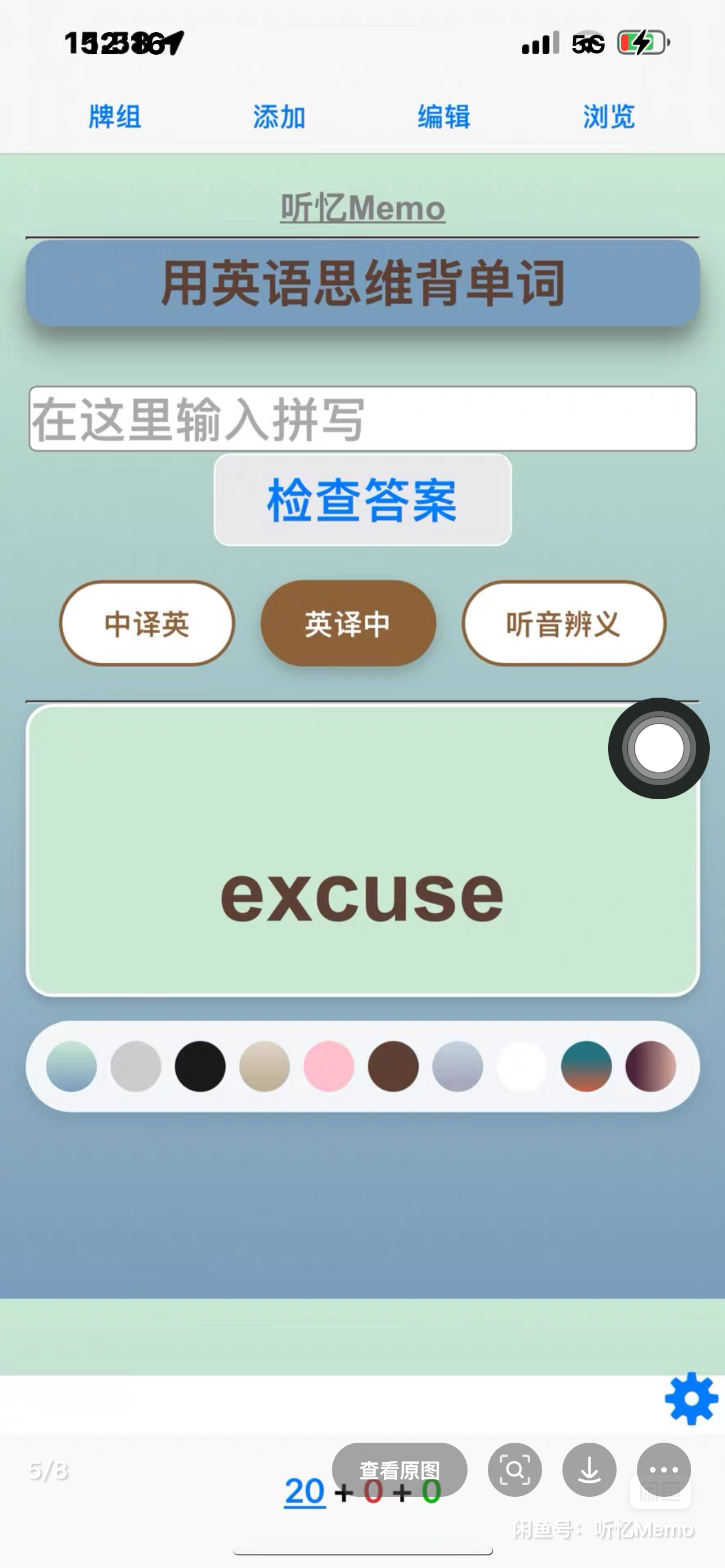Open the three-dot more options menu
This screenshot has height=1568, width=725.
coord(663,1470)
